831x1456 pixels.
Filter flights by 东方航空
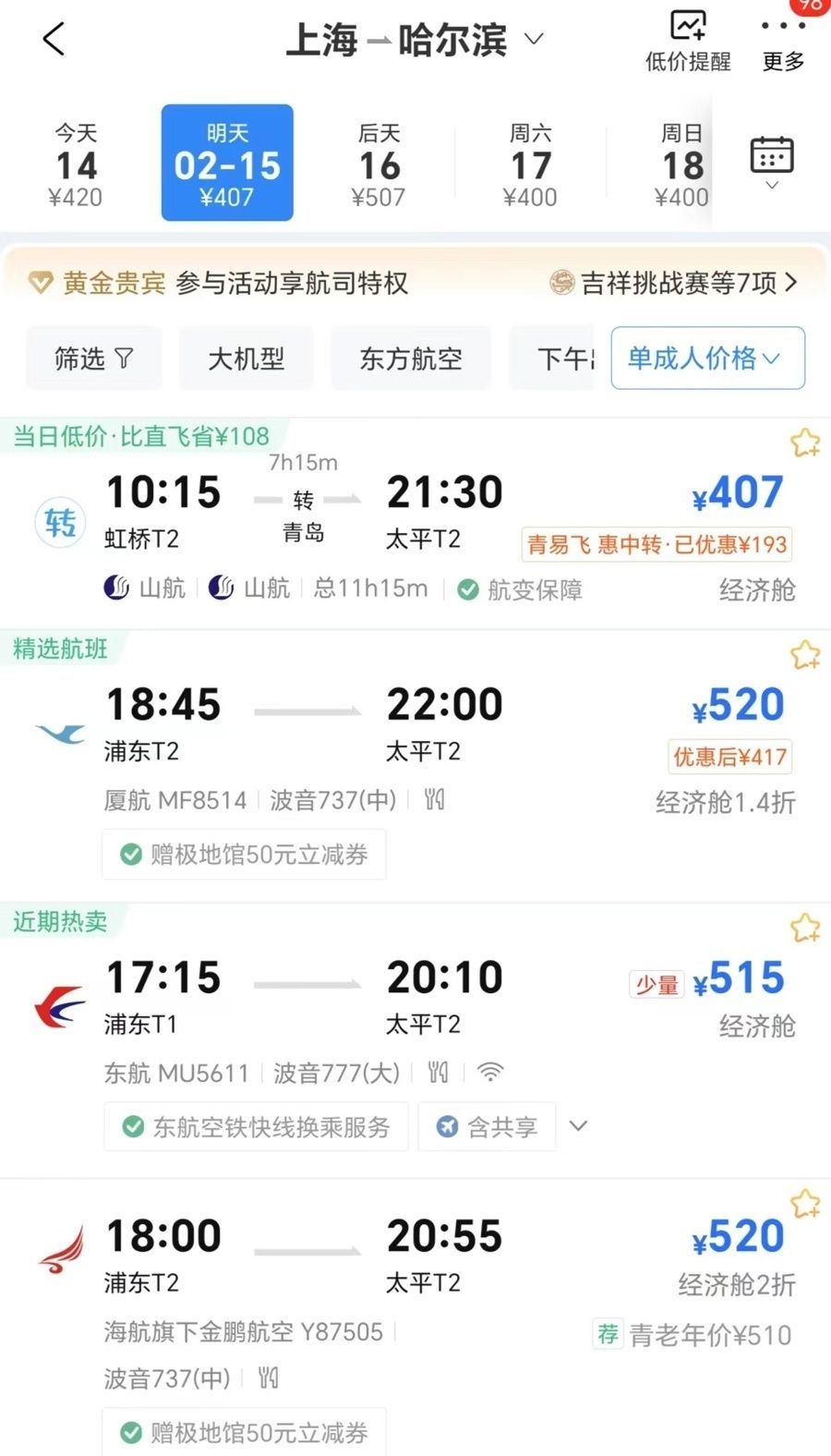point(411,358)
